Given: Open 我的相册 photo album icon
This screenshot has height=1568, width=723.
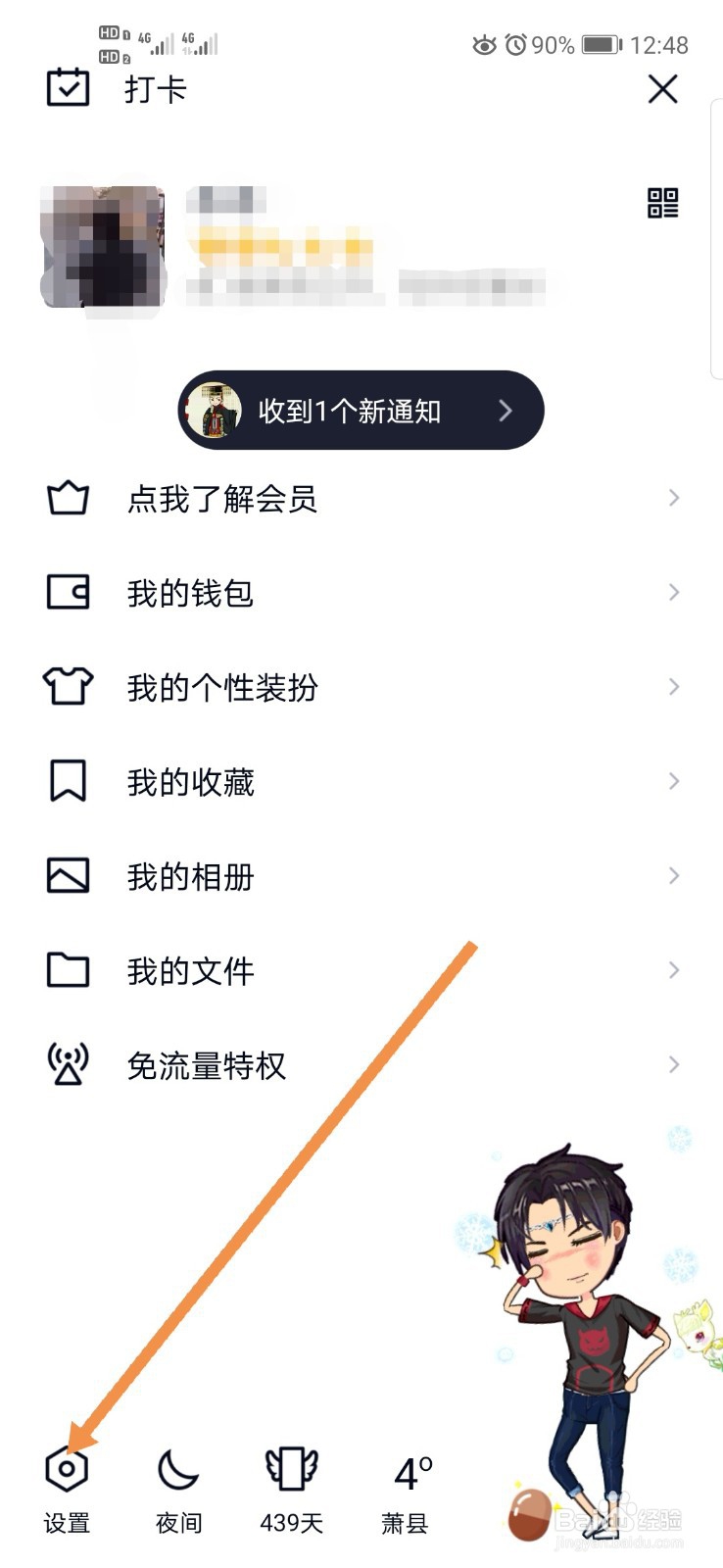Looking at the screenshot, I should 66,874.
